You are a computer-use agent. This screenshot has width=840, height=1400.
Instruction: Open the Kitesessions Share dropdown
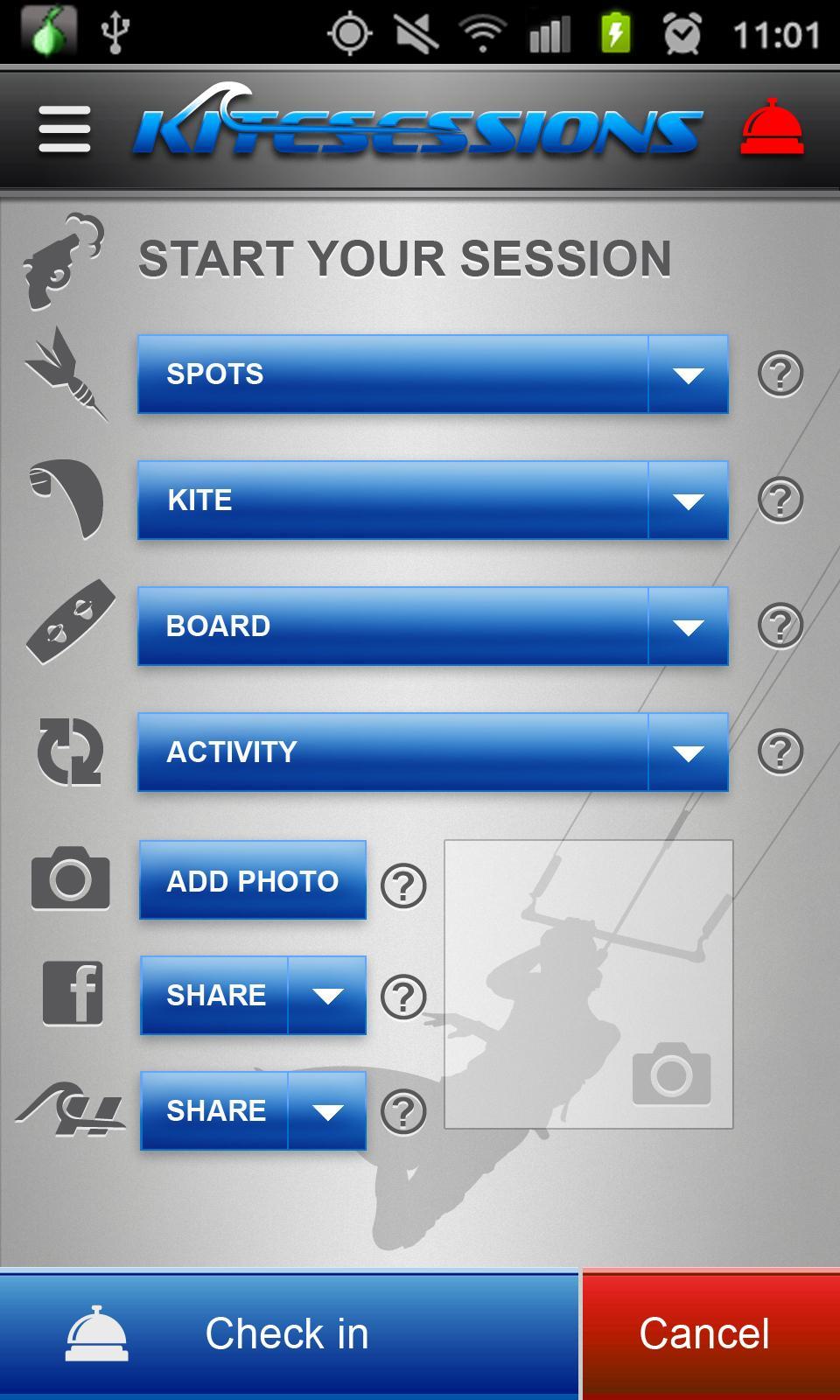(x=253, y=1110)
